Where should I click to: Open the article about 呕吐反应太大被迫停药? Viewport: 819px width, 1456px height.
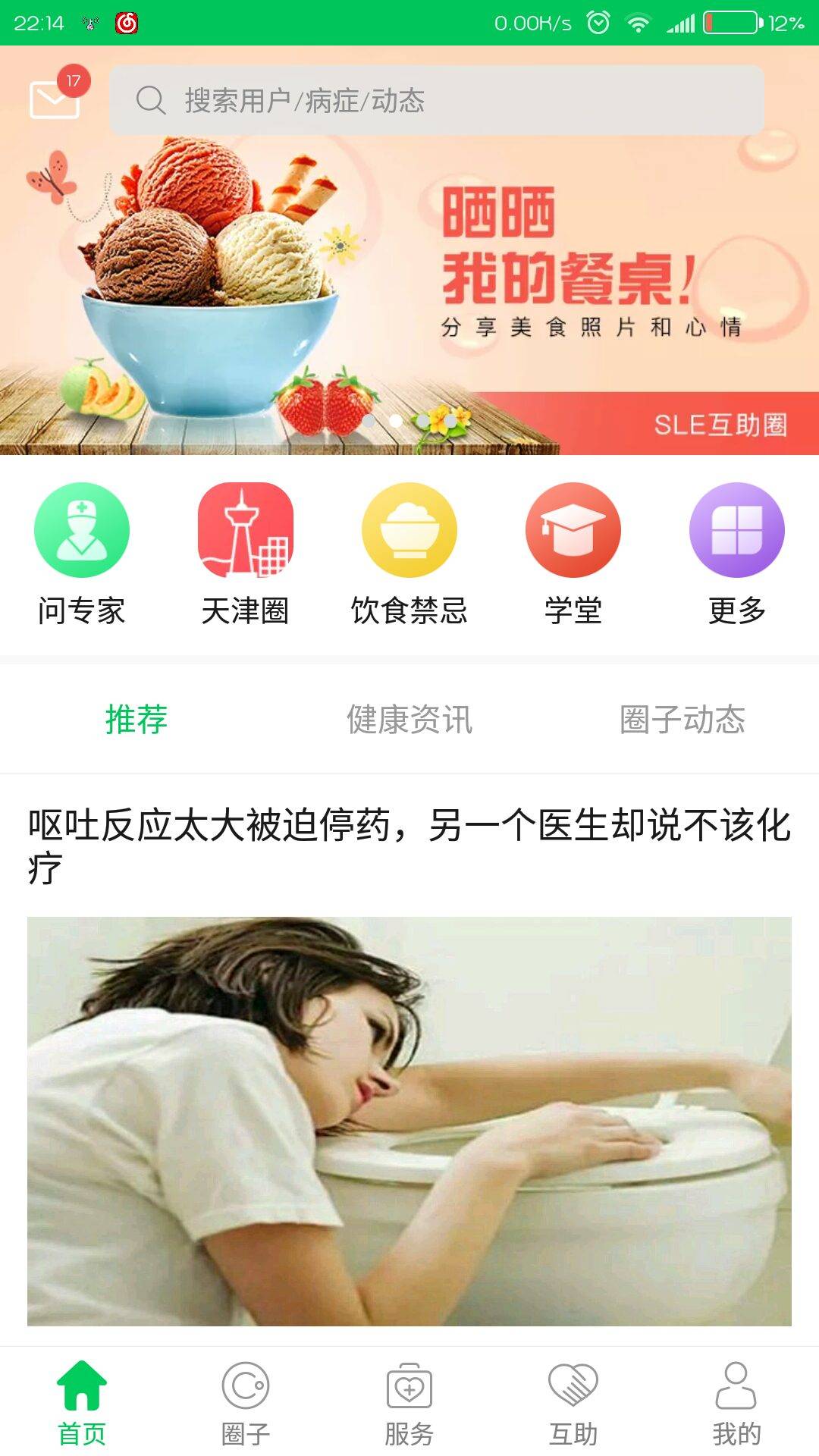point(409,845)
